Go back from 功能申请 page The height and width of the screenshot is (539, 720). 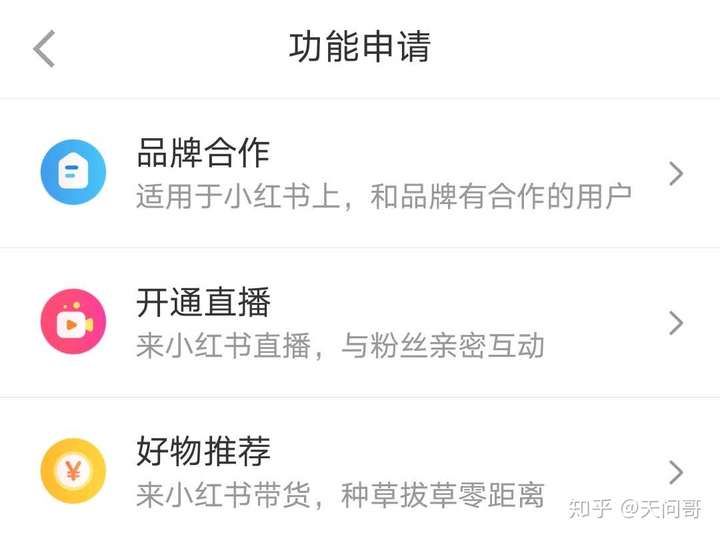coord(45,49)
